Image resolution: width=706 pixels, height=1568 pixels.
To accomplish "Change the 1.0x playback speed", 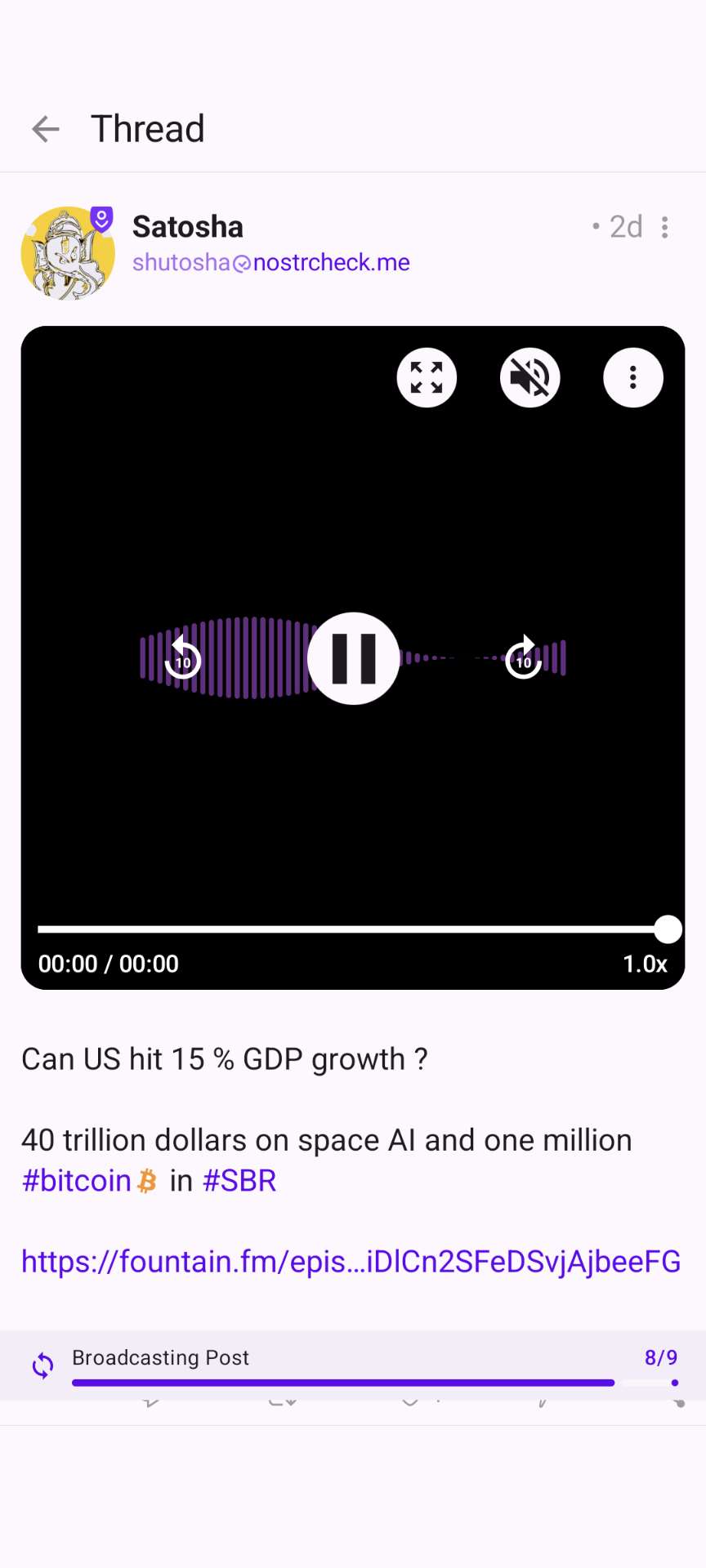I will [645, 964].
